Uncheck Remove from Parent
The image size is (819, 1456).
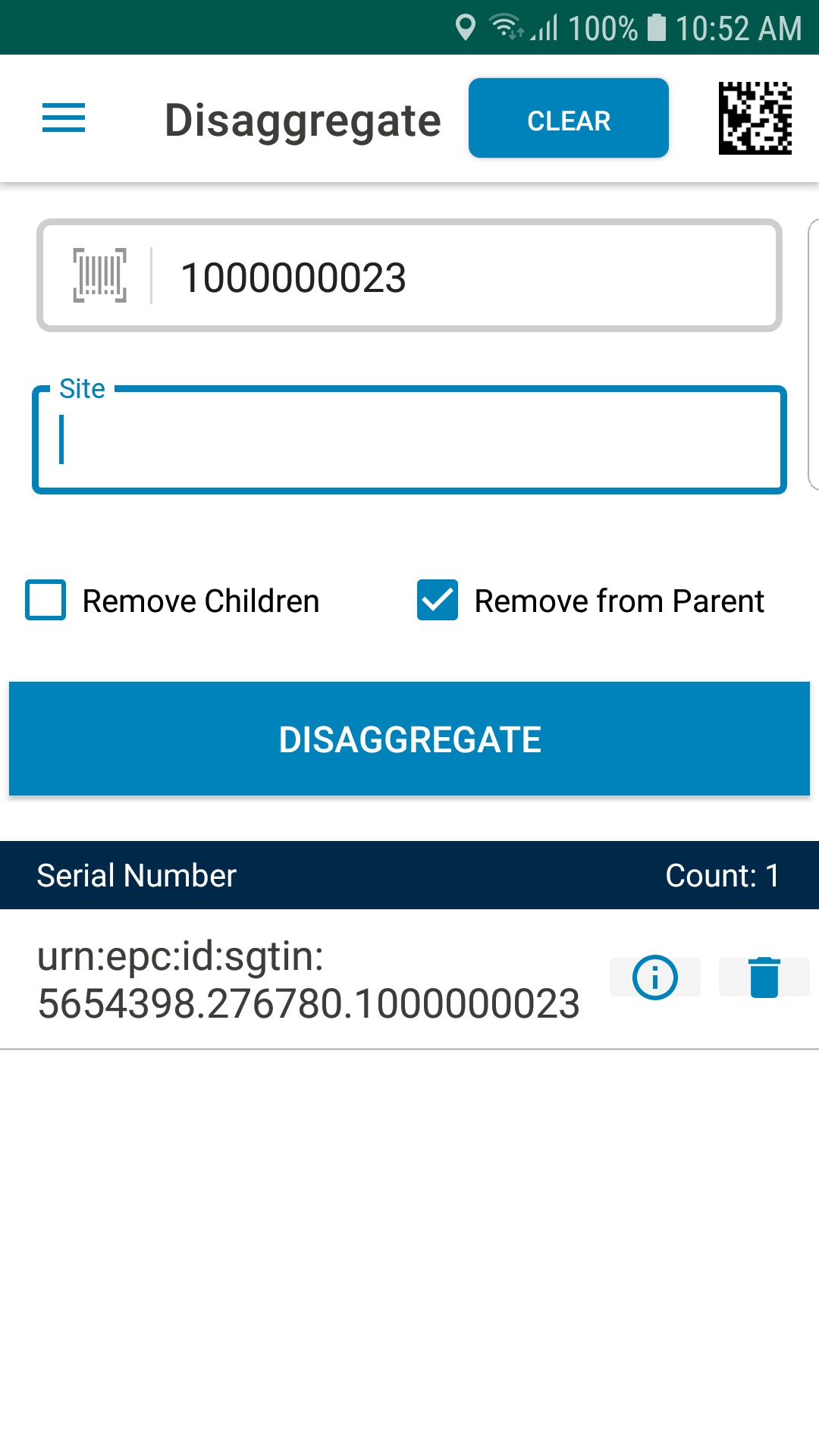click(438, 601)
